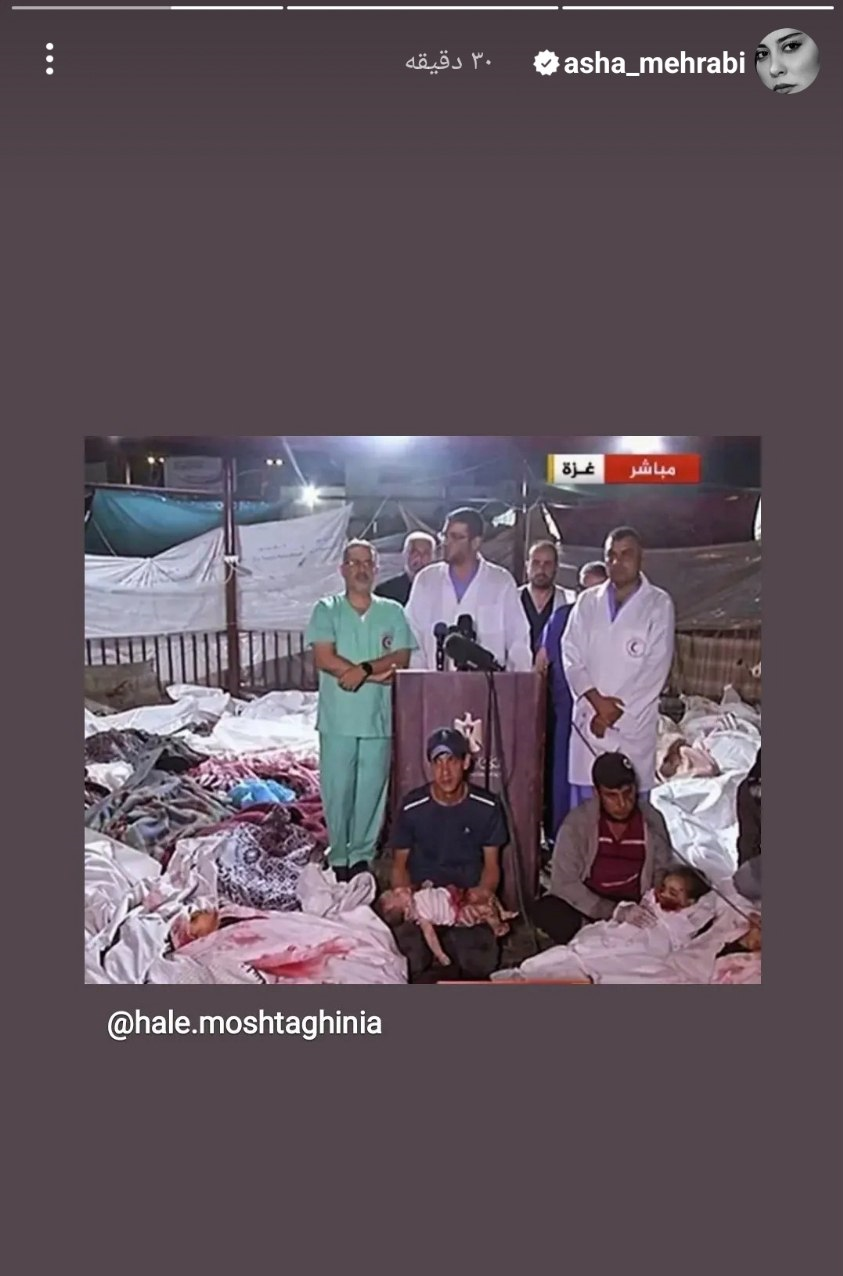Open the @hale.moshtaghinia mention
The image size is (843, 1276).
(x=244, y=1024)
